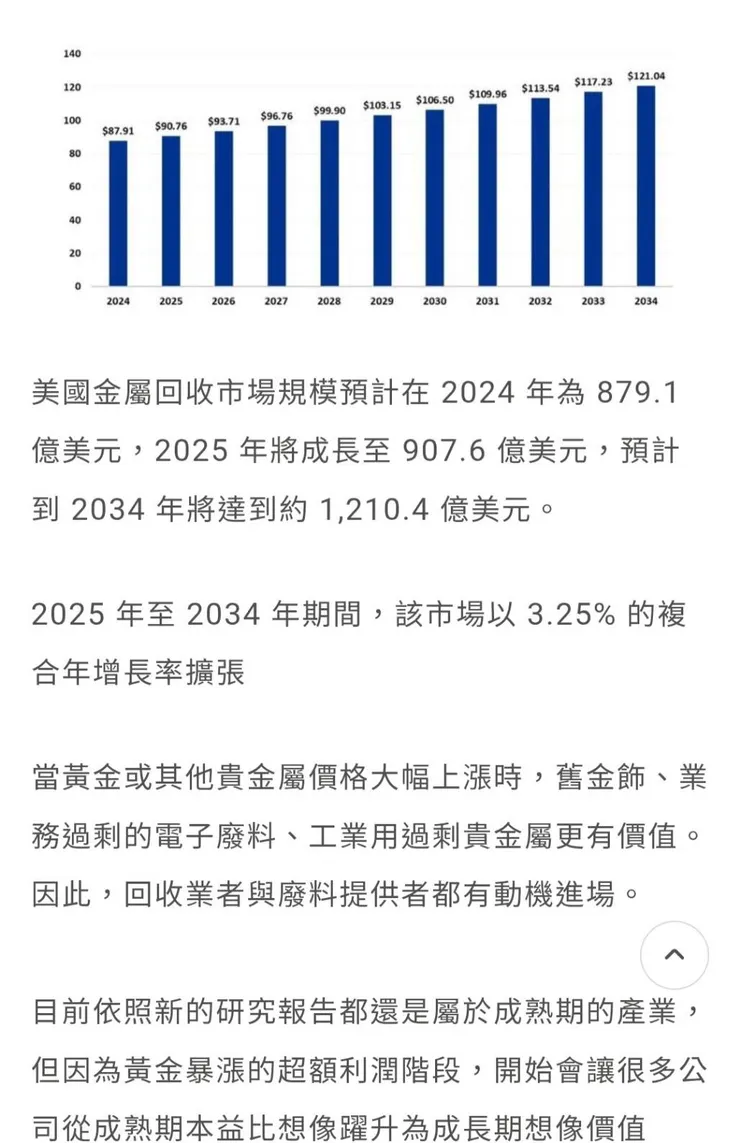740x1143 pixels.
Task: Click the $121.04 value label
Action: pyautogui.click(x=645, y=73)
